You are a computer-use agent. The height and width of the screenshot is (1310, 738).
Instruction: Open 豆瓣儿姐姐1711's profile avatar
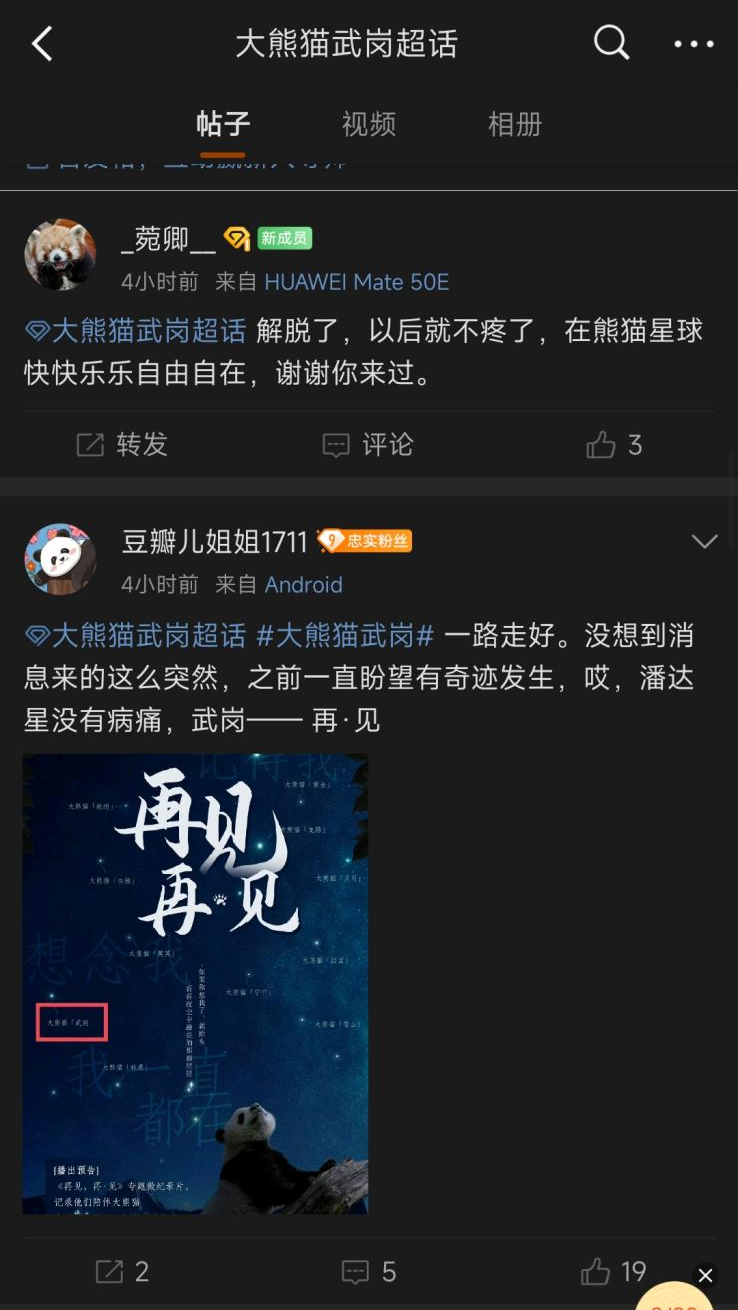60,559
